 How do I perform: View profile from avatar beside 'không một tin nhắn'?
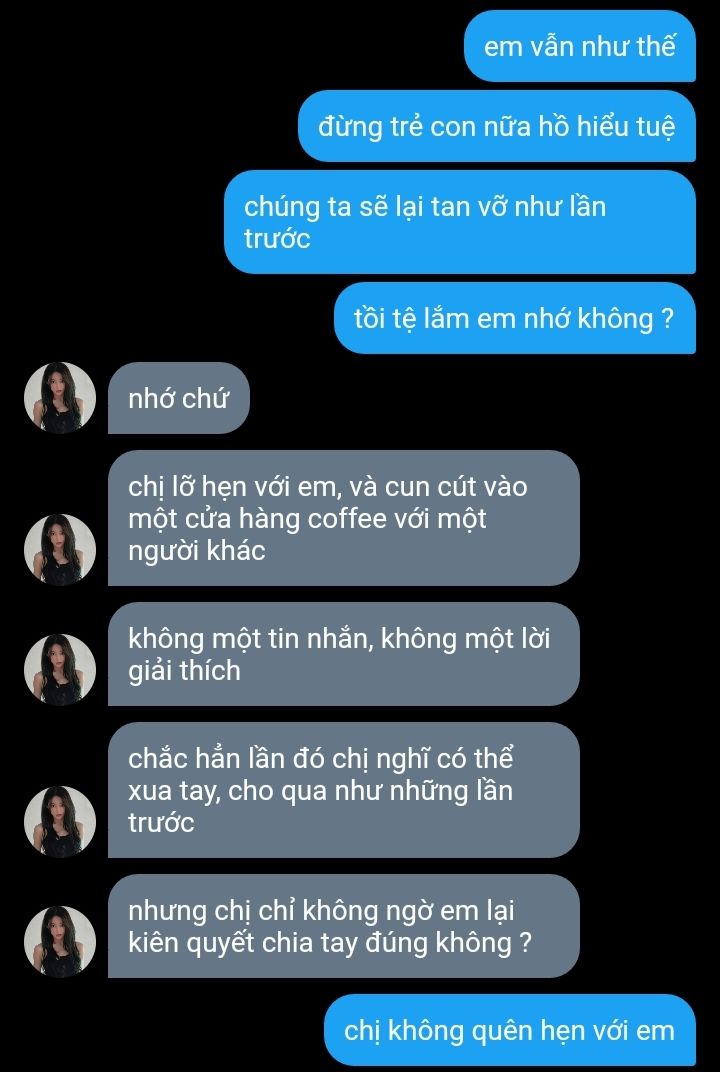(60, 670)
